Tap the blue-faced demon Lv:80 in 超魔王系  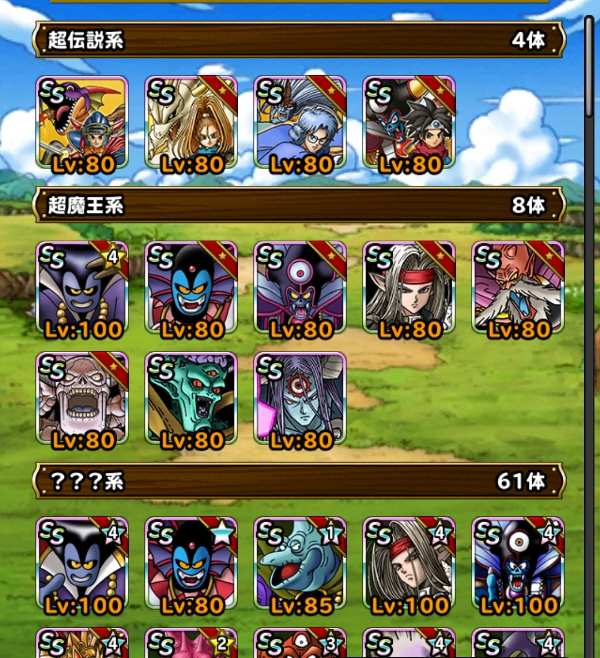tap(191, 289)
